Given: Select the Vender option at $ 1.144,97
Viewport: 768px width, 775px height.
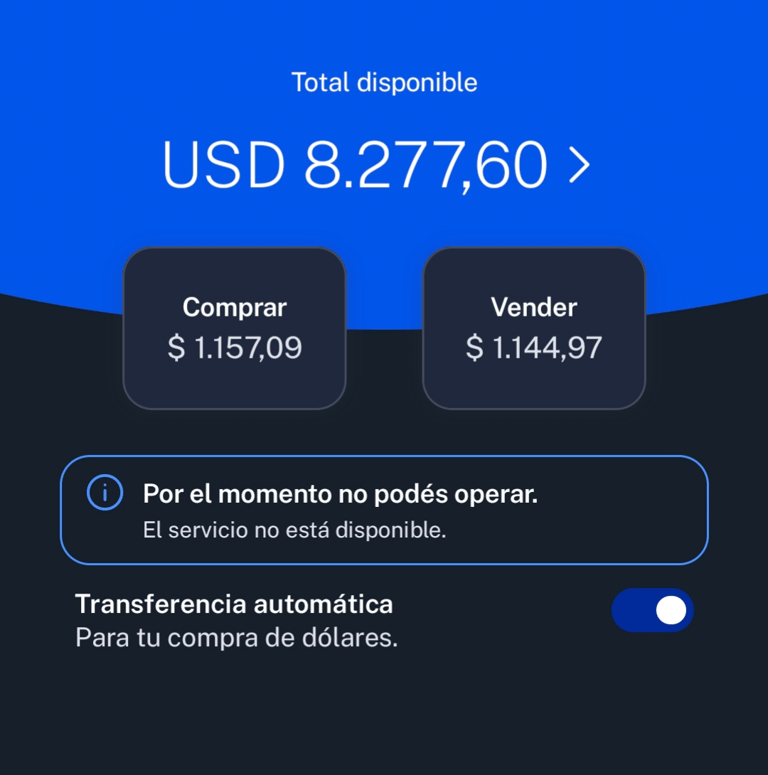Looking at the screenshot, I should point(534,328).
